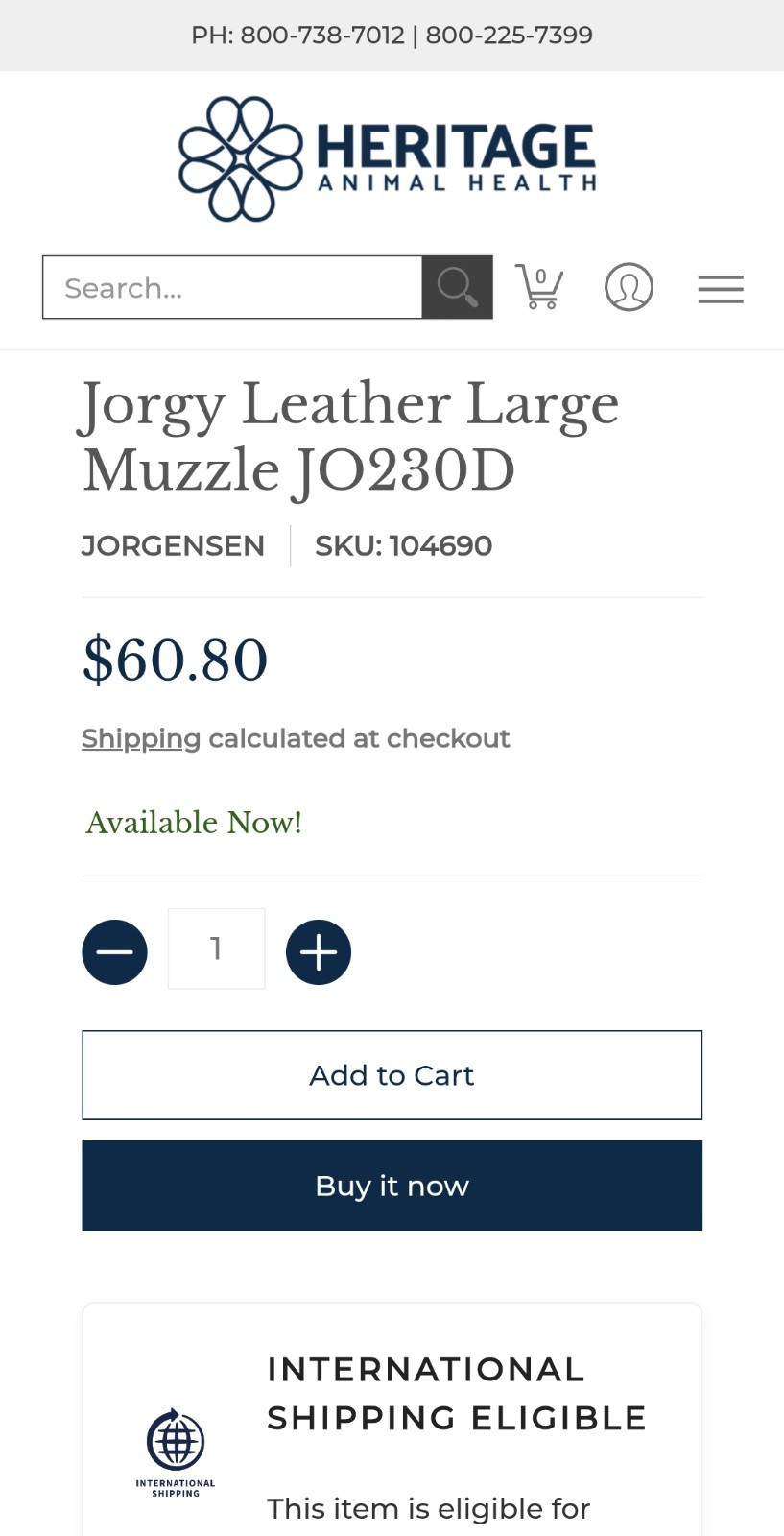Open the account profile icon

pos(629,287)
